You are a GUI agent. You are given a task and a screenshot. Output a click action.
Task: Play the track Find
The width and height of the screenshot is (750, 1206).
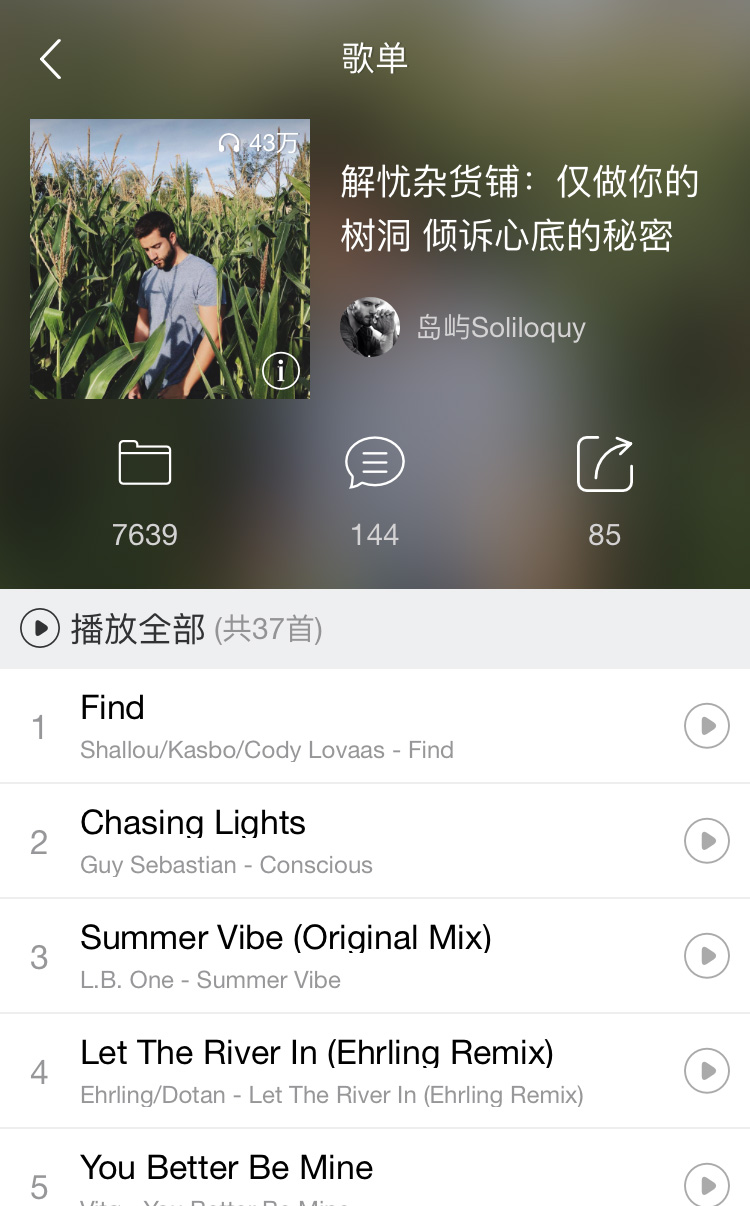(x=706, y=726)
